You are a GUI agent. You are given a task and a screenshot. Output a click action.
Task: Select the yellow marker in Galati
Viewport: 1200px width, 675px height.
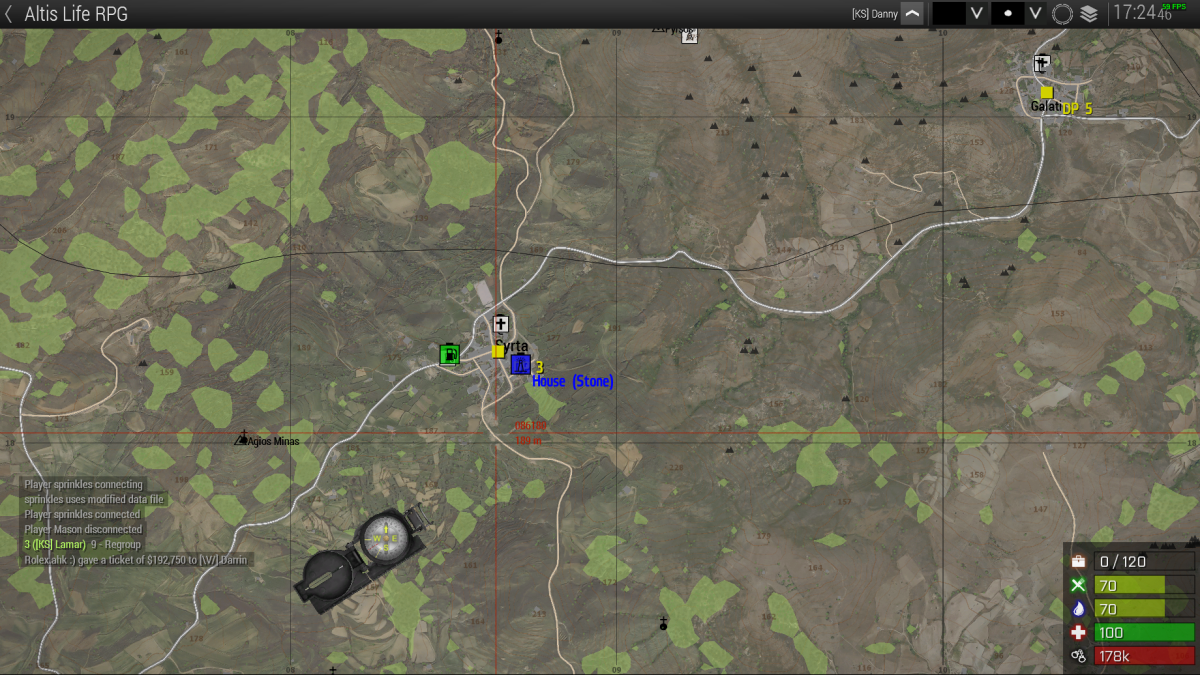[x=1047, y=92]
